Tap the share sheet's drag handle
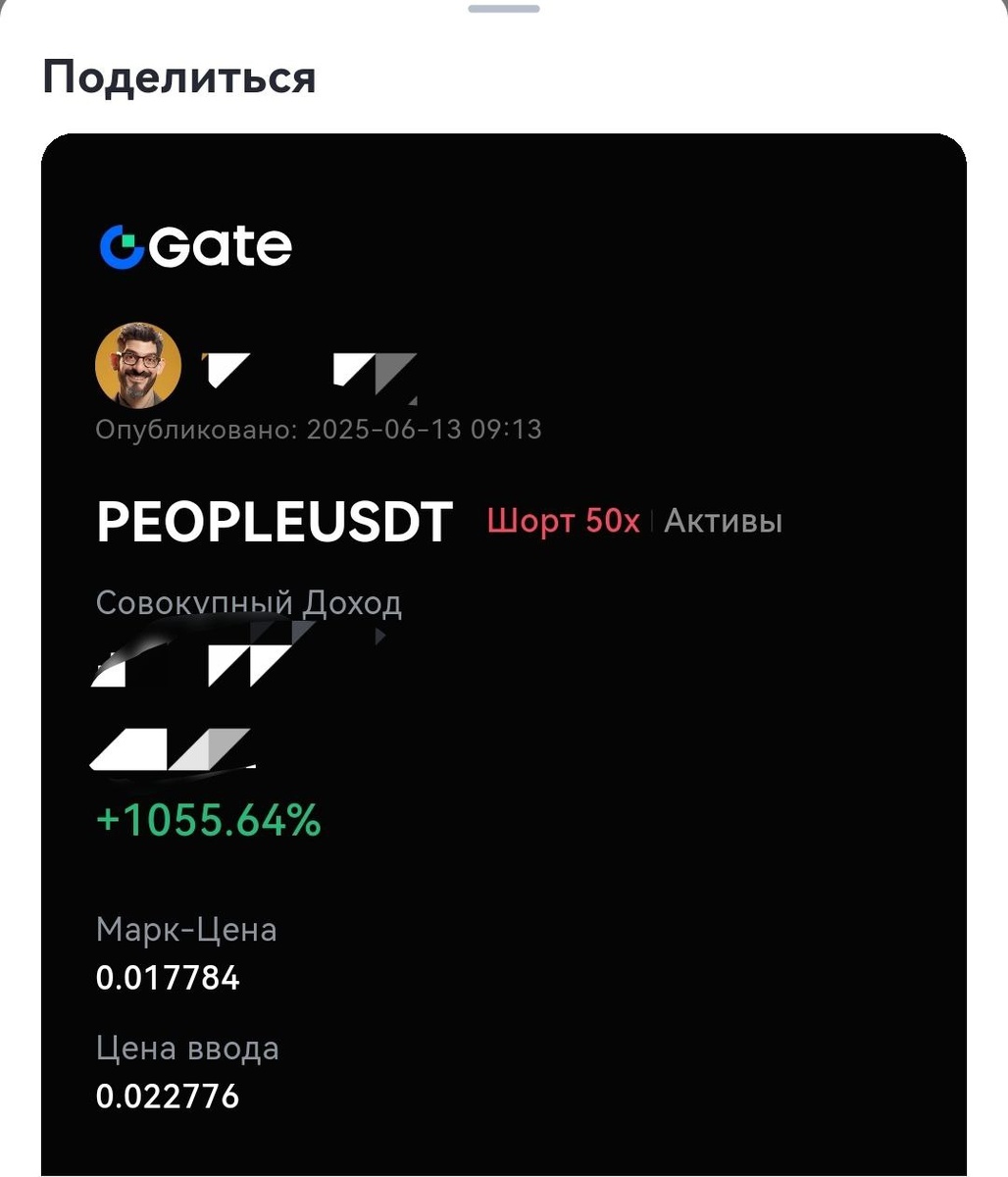Image resolution: width=1008 pixels, height=1177 pixels. click(x=504, y=9)
